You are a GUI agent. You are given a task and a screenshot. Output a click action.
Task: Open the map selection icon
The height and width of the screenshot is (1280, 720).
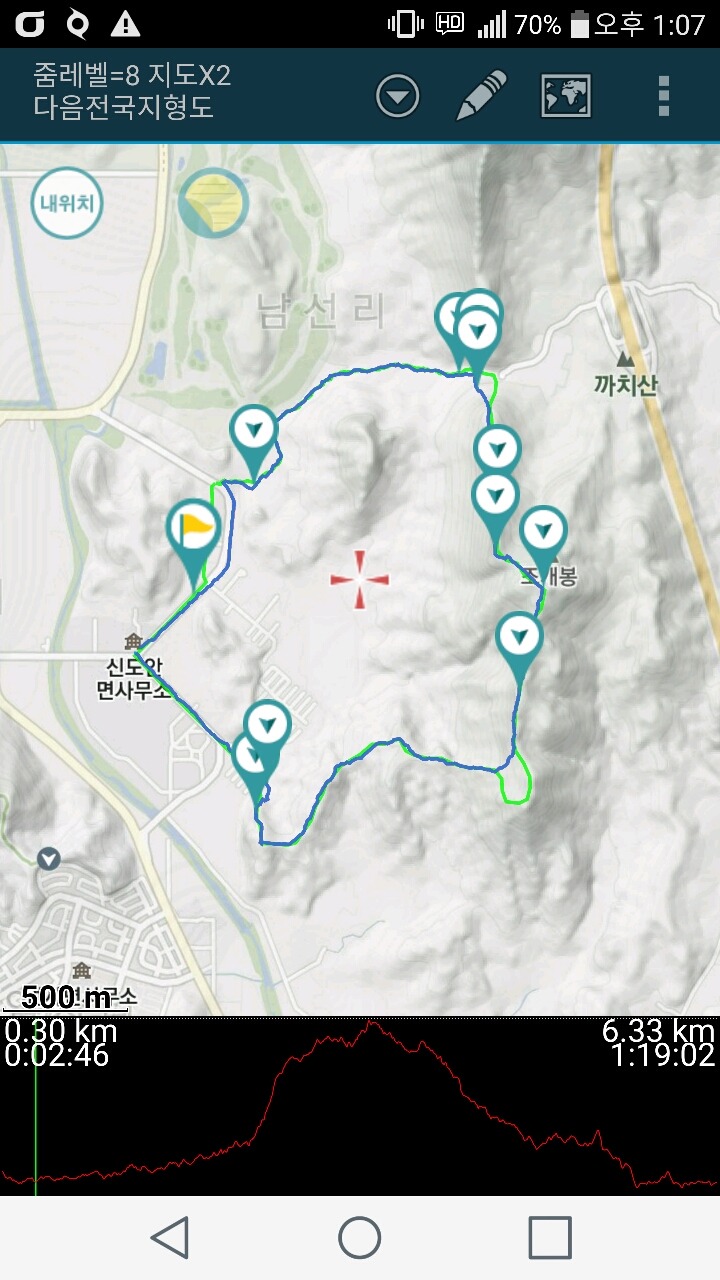click(x=566, y=96)
